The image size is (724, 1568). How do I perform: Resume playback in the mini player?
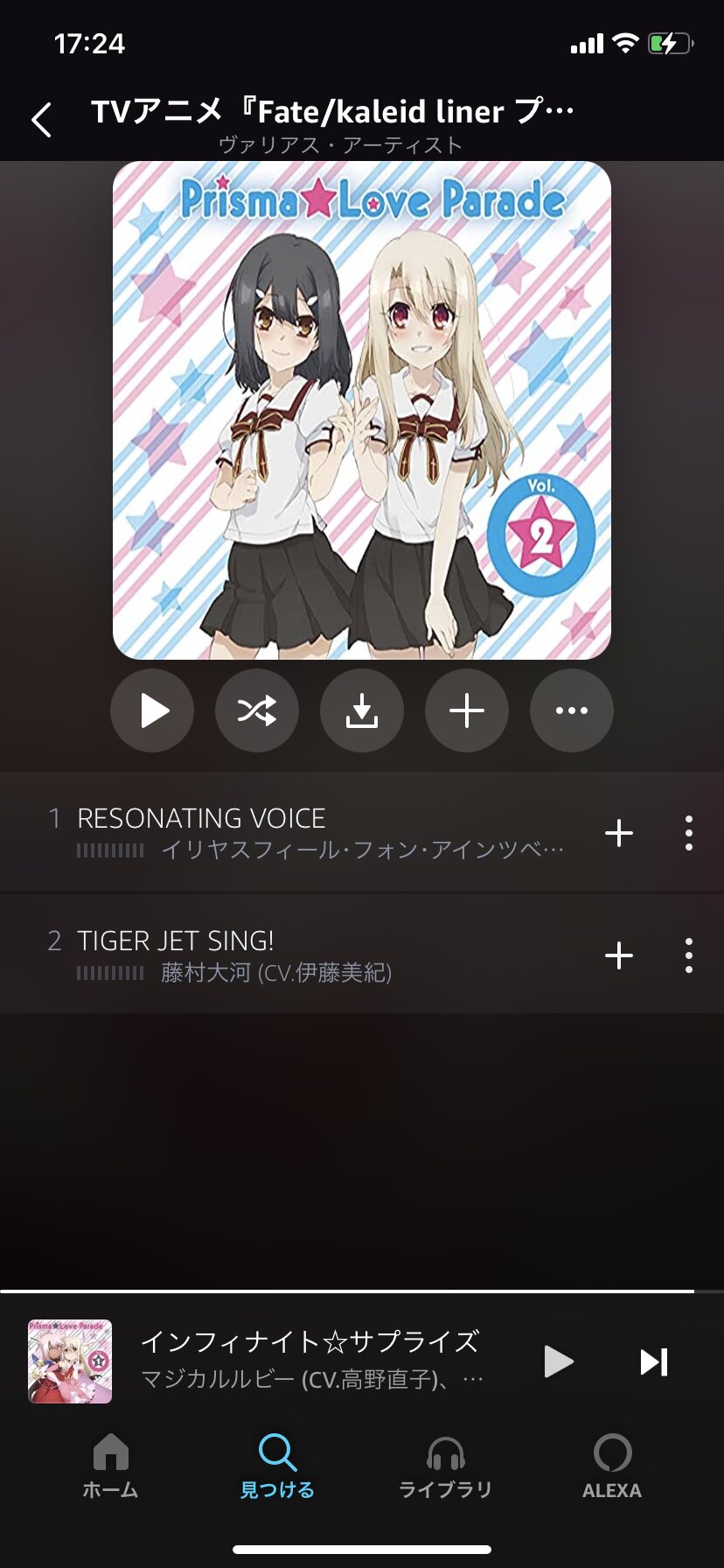click(559, 1361)
